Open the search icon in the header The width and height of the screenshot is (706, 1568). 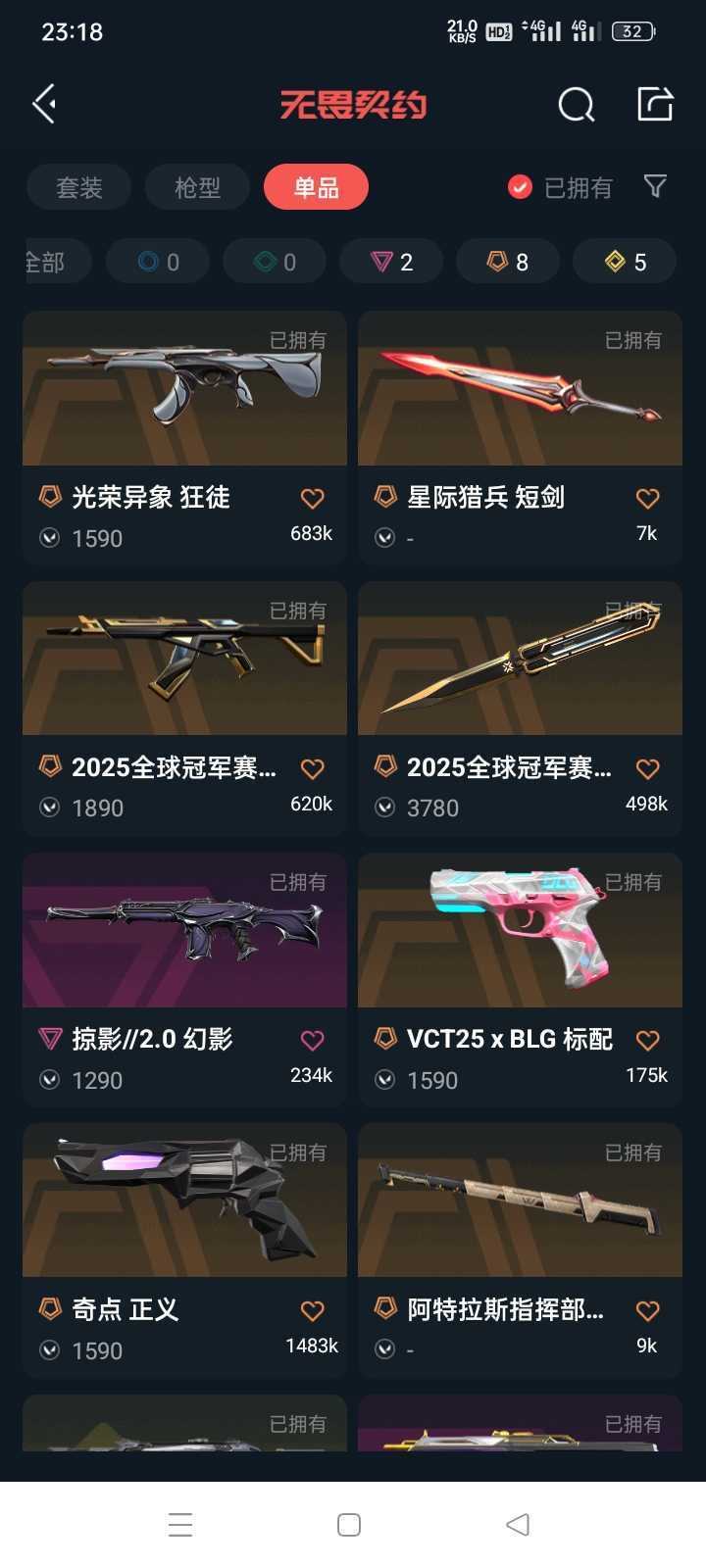click(x=576, y=104)
